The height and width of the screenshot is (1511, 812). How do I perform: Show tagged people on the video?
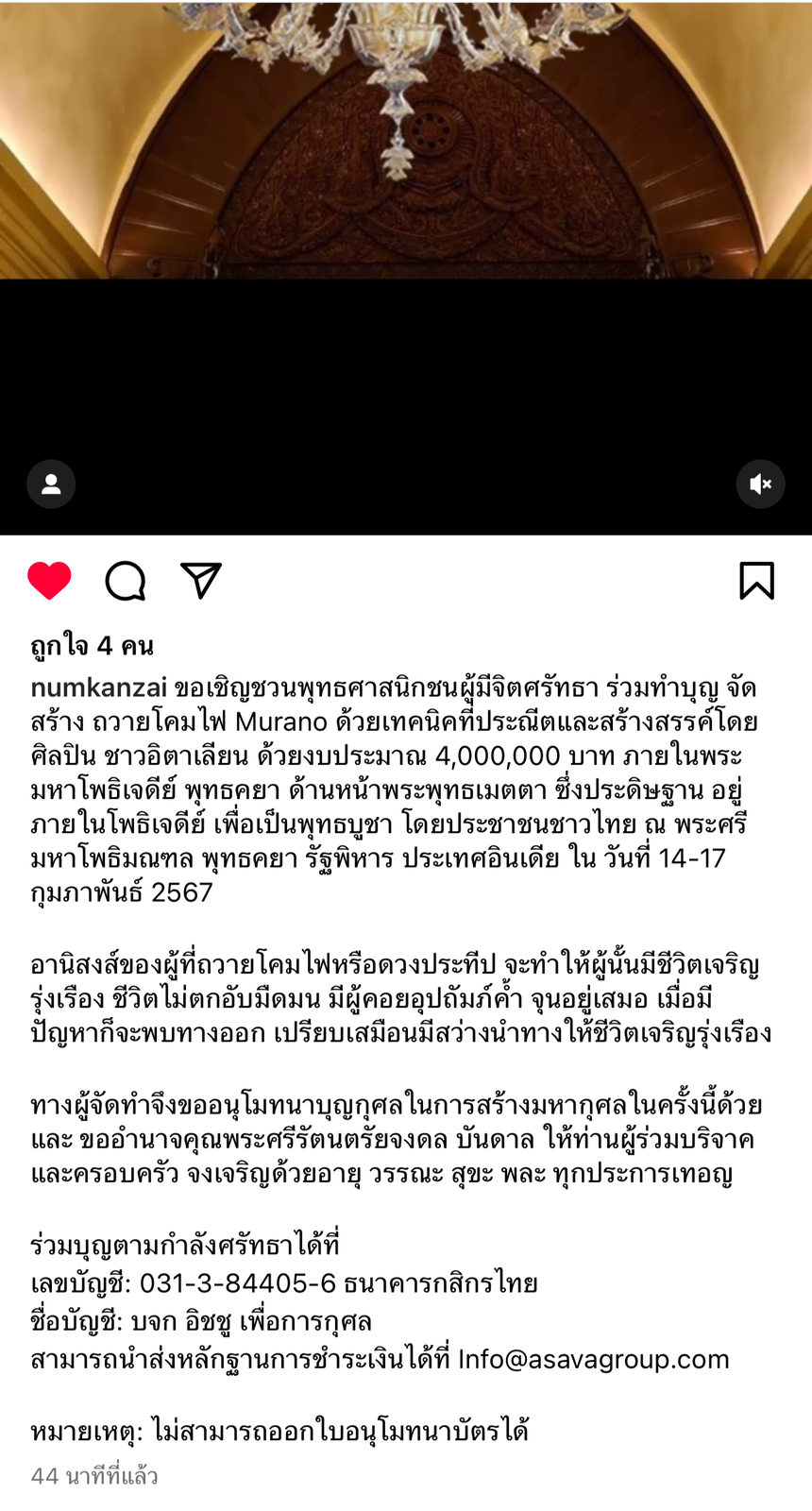tap(51, 484)
